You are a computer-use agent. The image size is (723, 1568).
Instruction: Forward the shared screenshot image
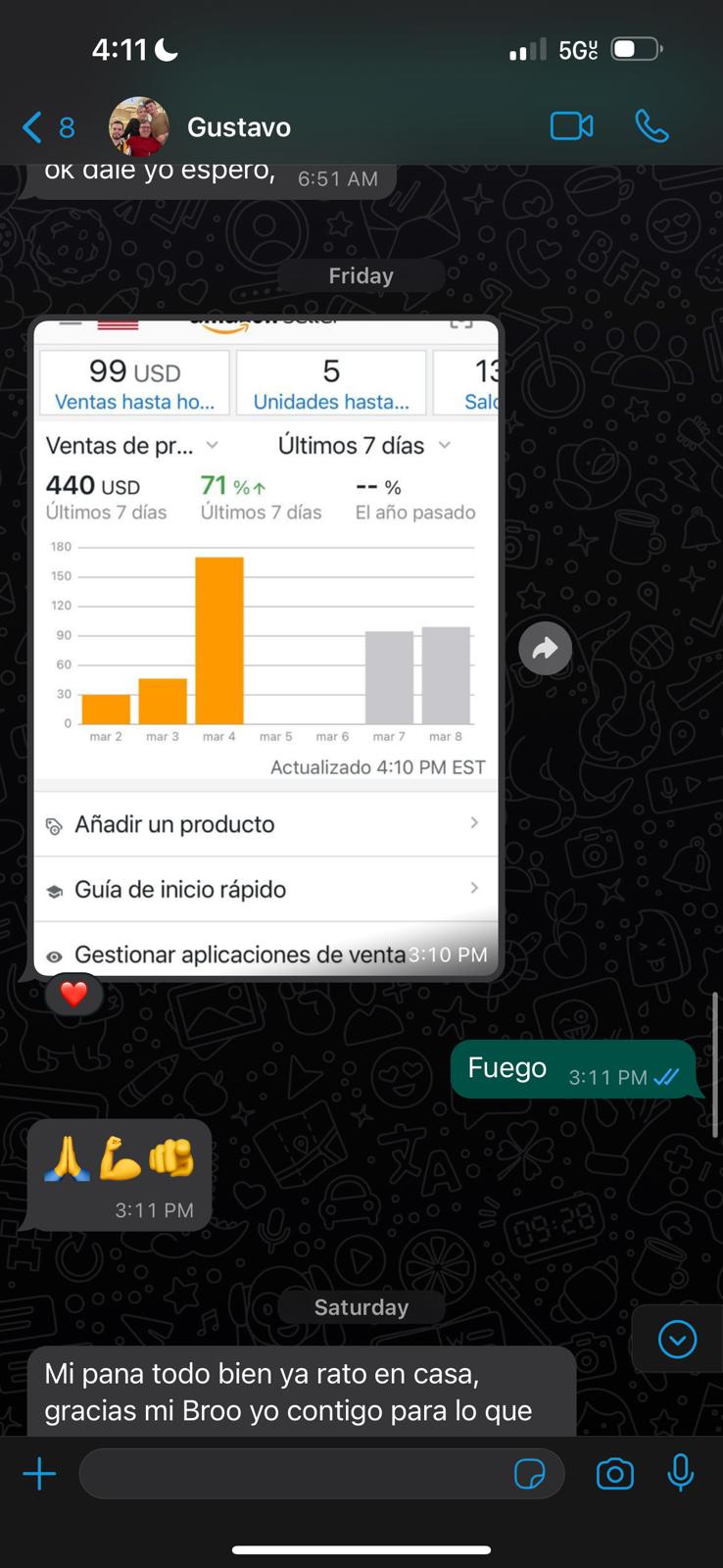545,648
